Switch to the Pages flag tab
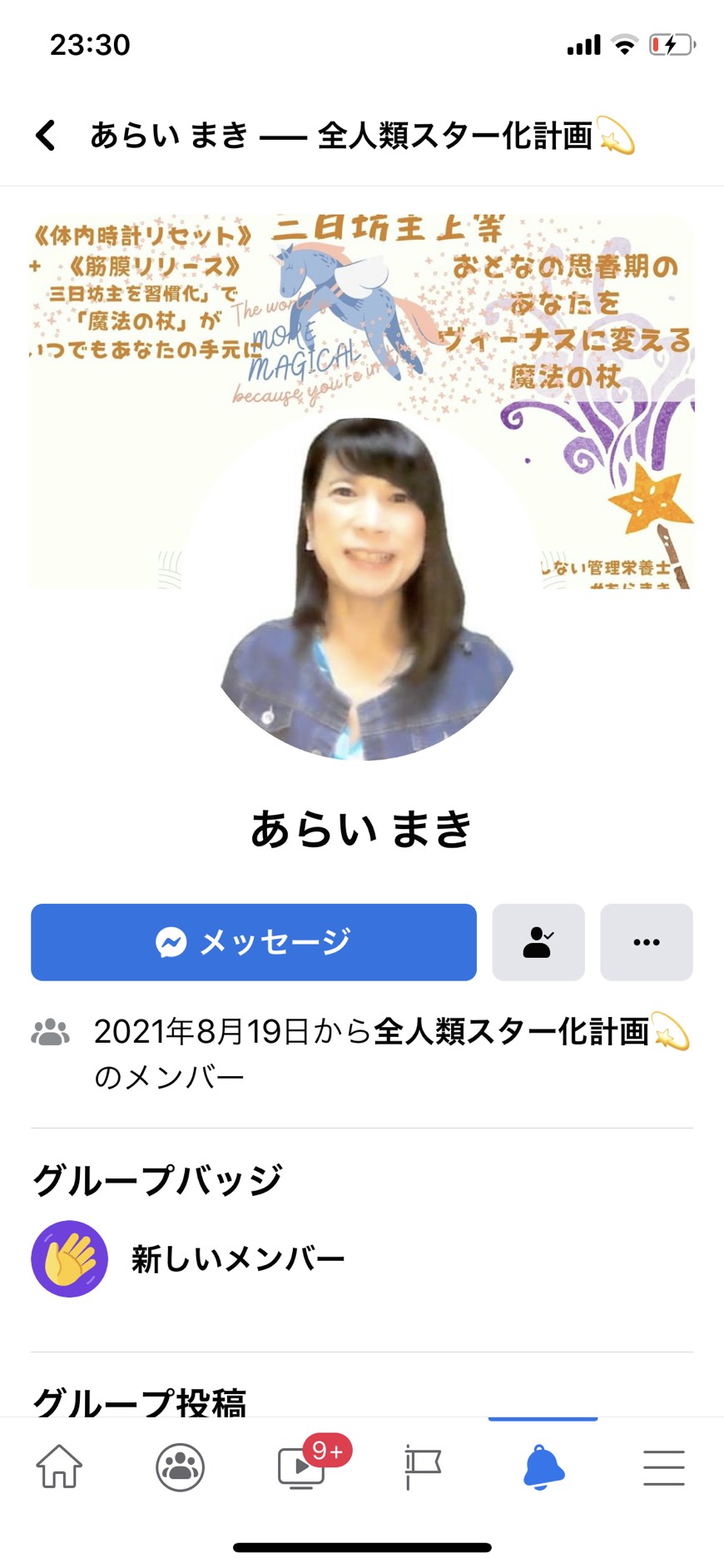Screen dimensions: 724x1568 coord(423,1466)
